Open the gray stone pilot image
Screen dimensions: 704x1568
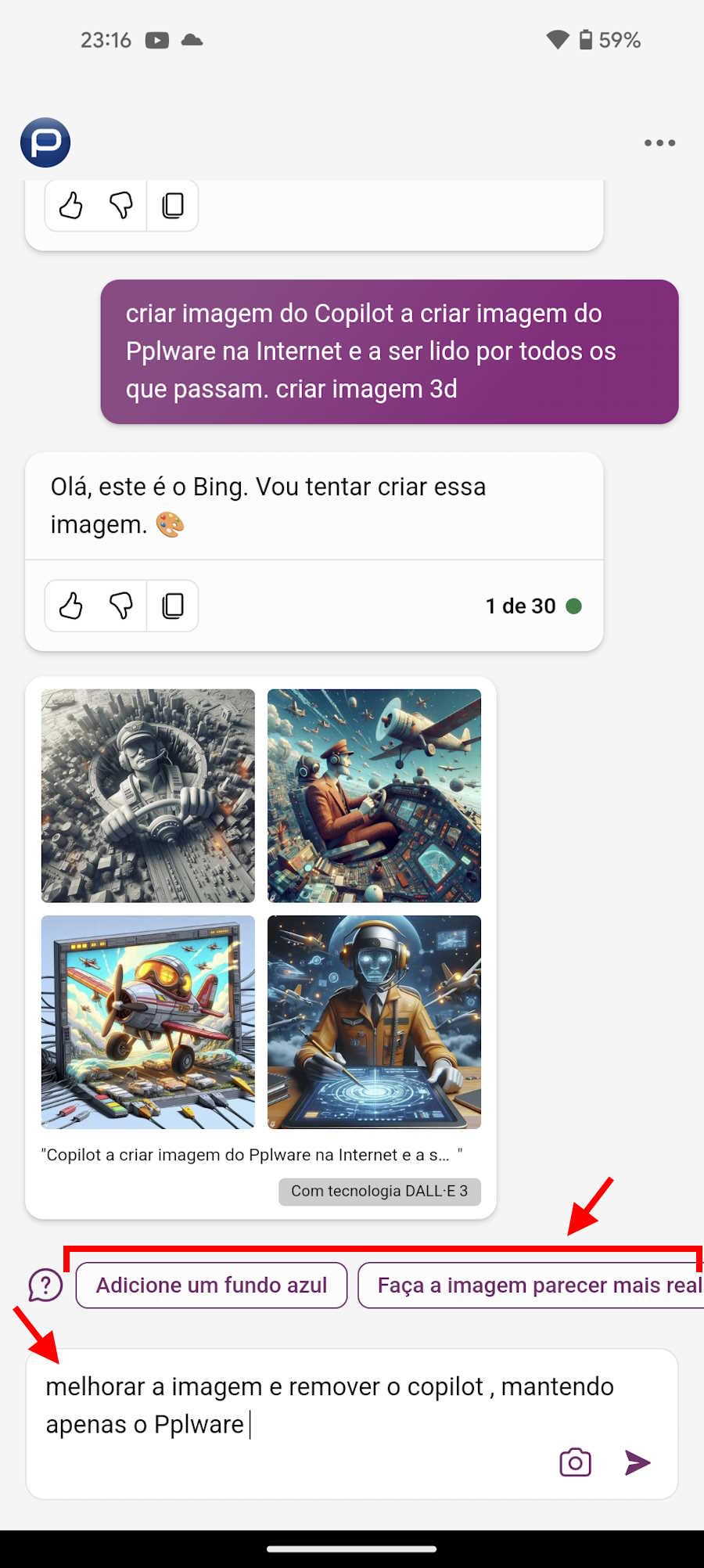148,796
